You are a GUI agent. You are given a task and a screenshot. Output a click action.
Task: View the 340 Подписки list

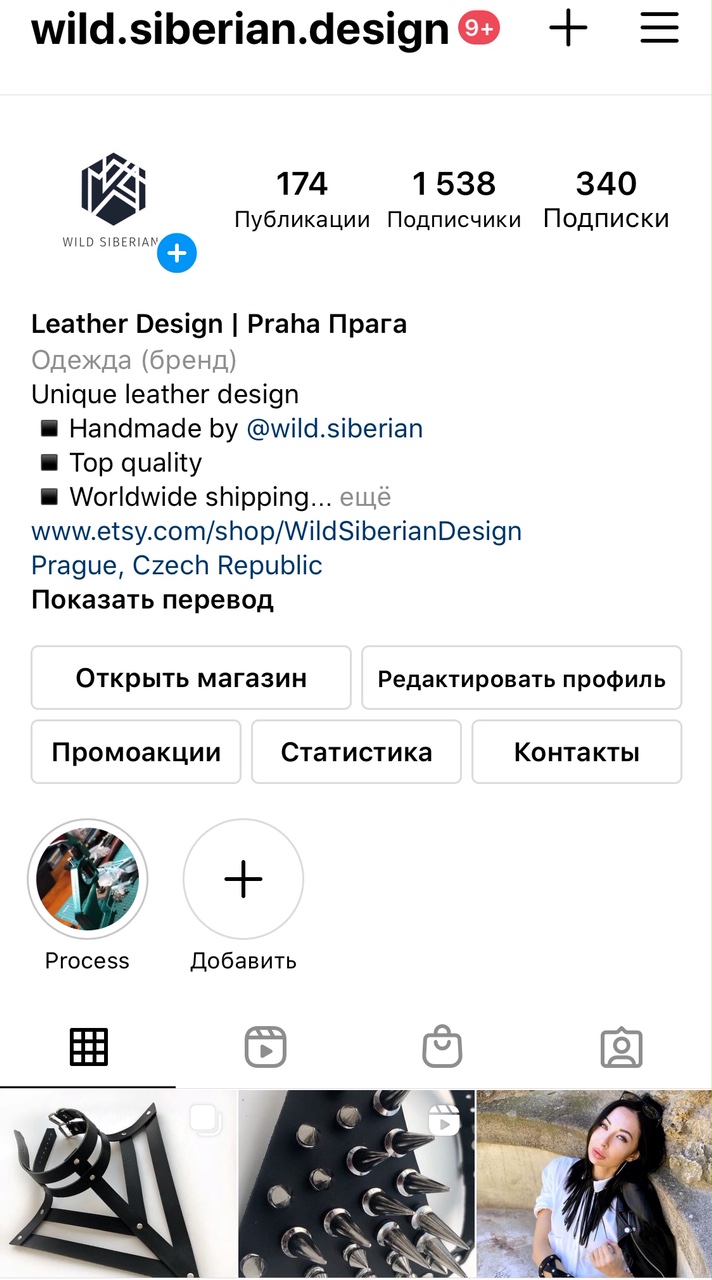(x=606, y=199)
